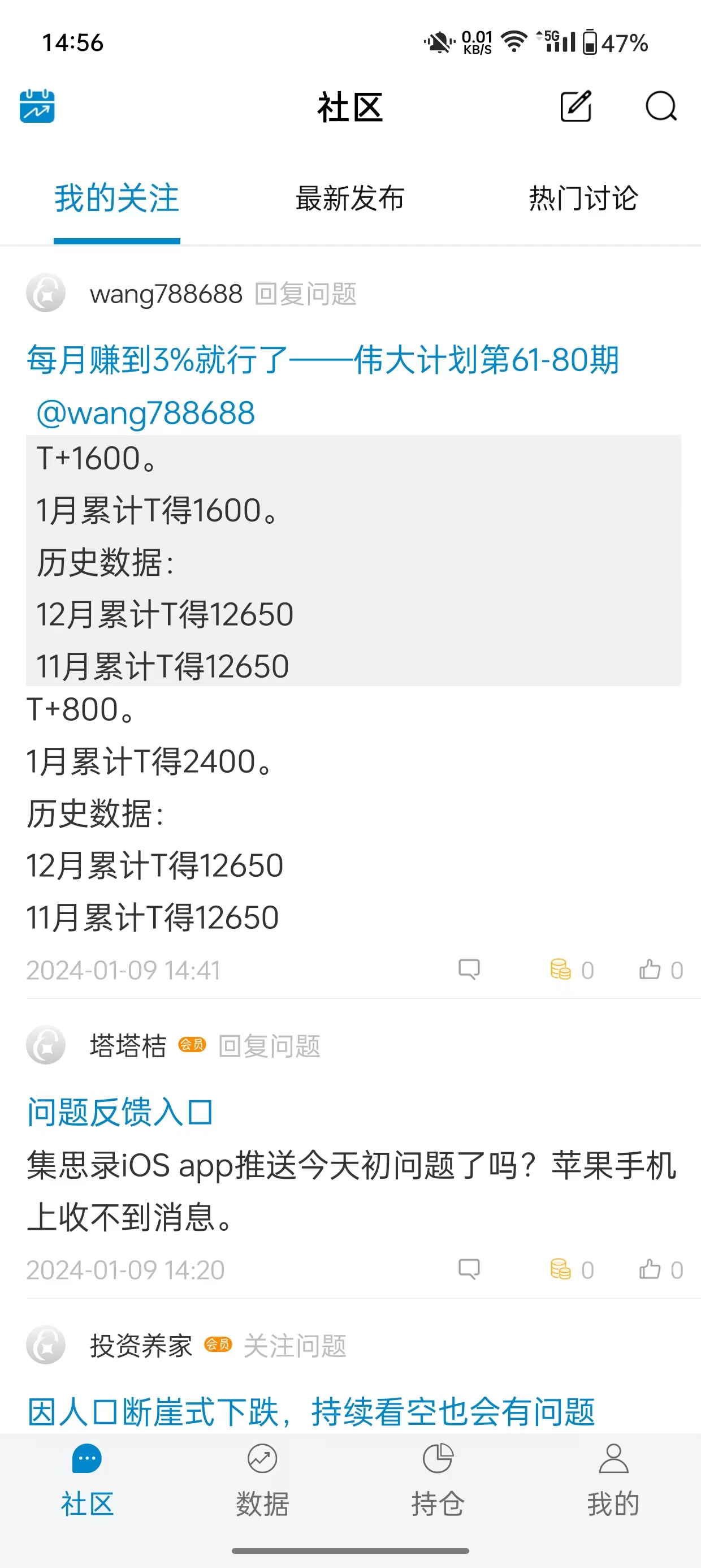
Task: Open wang788688's profile avatar
Action: tap(46, 294)
